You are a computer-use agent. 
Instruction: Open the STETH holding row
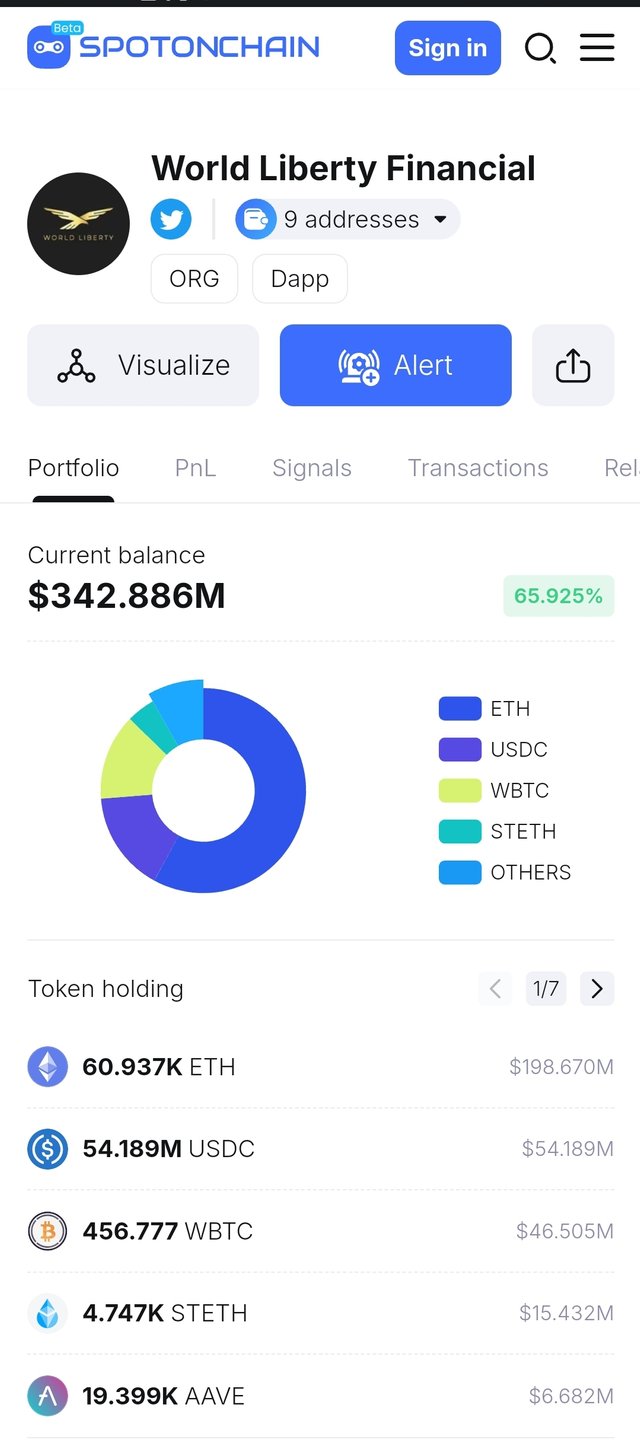point(320,1313)
